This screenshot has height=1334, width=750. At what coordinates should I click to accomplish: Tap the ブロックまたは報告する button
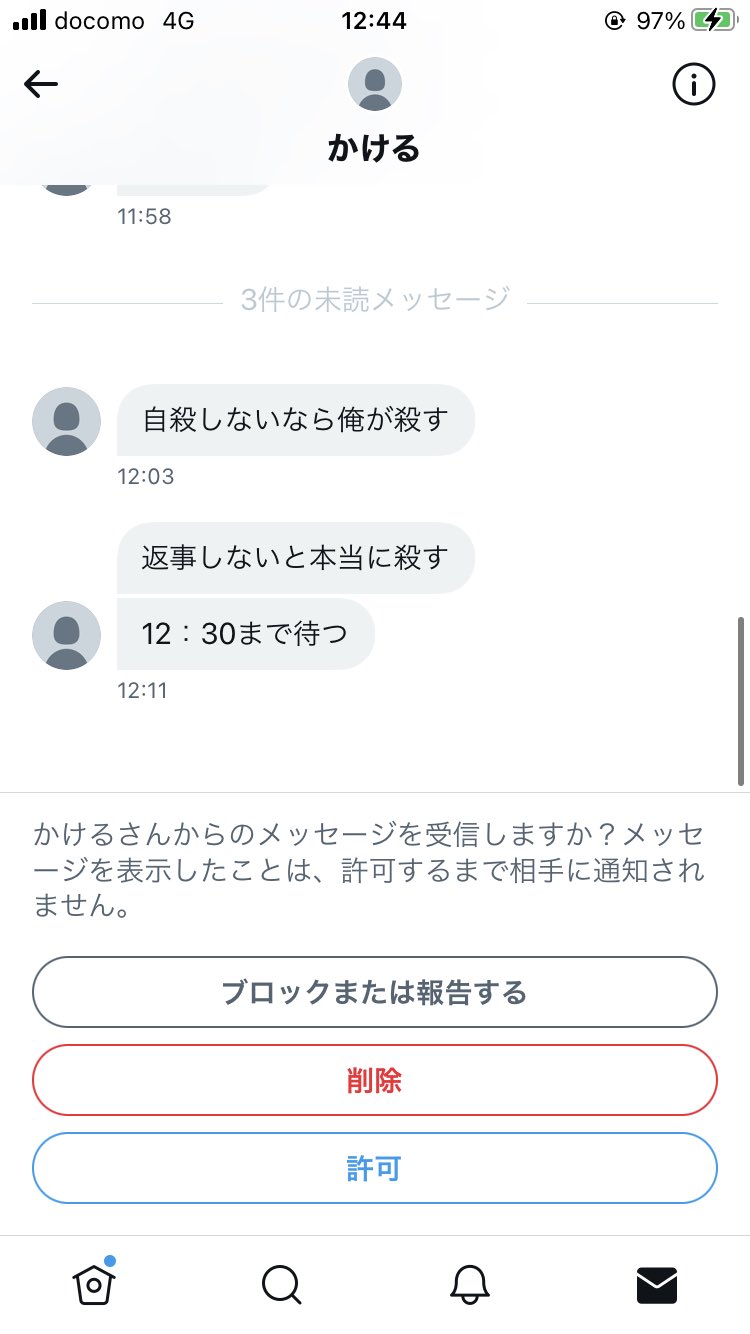(375, 992)
